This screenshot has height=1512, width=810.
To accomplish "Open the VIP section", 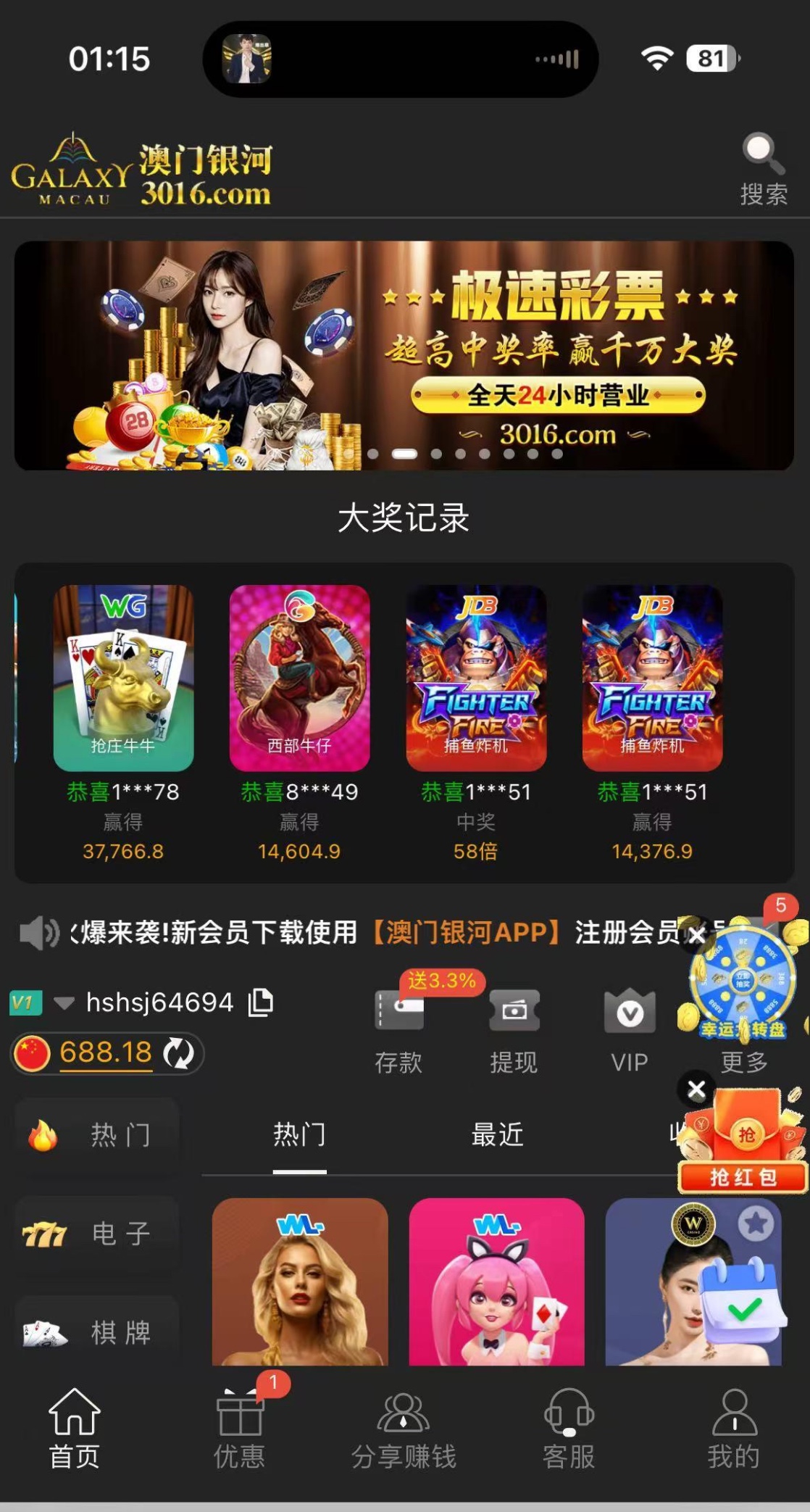I will [x=629, y=1030].
